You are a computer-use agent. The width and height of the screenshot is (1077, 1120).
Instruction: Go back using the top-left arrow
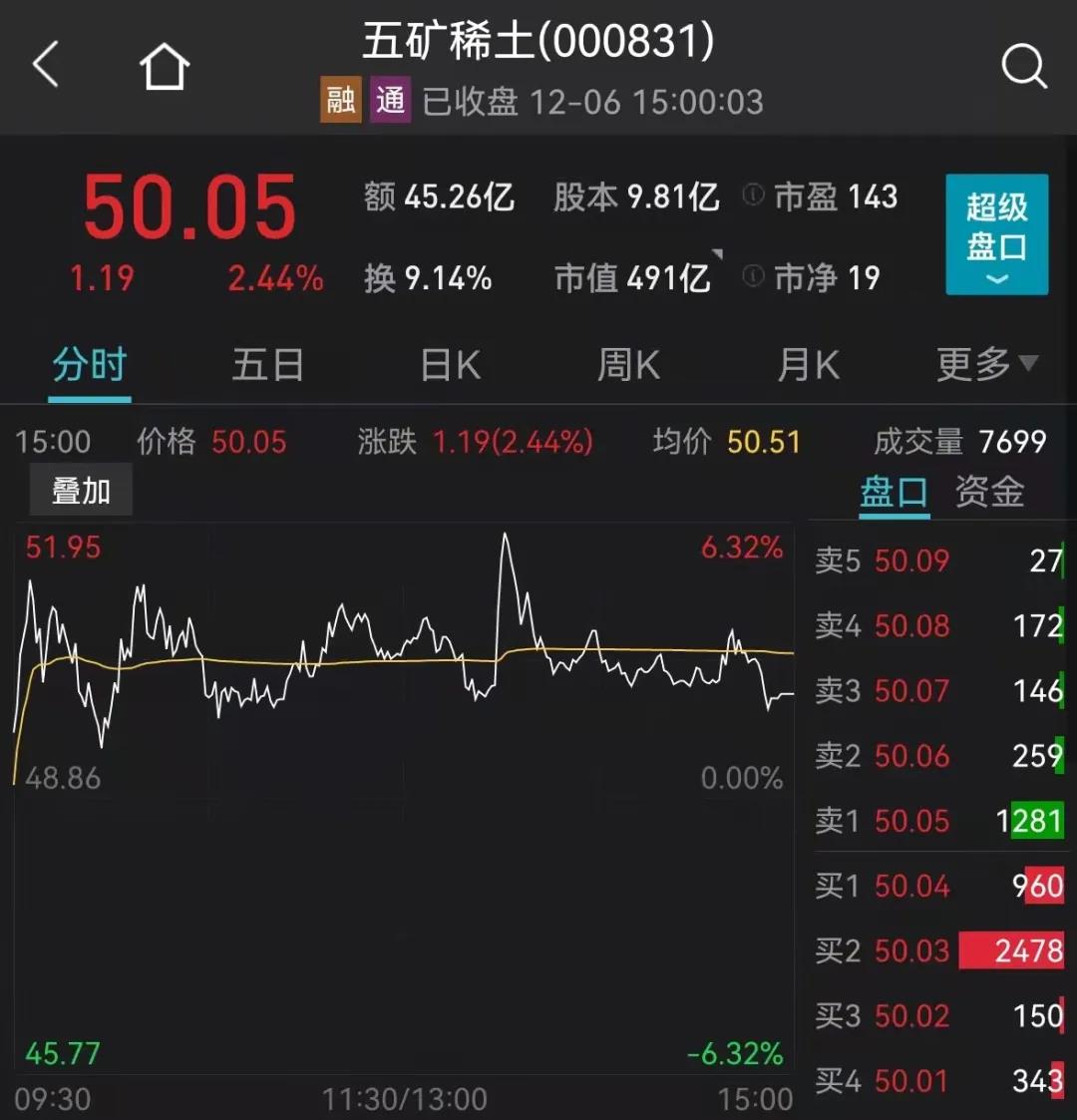tap(47, 67)
